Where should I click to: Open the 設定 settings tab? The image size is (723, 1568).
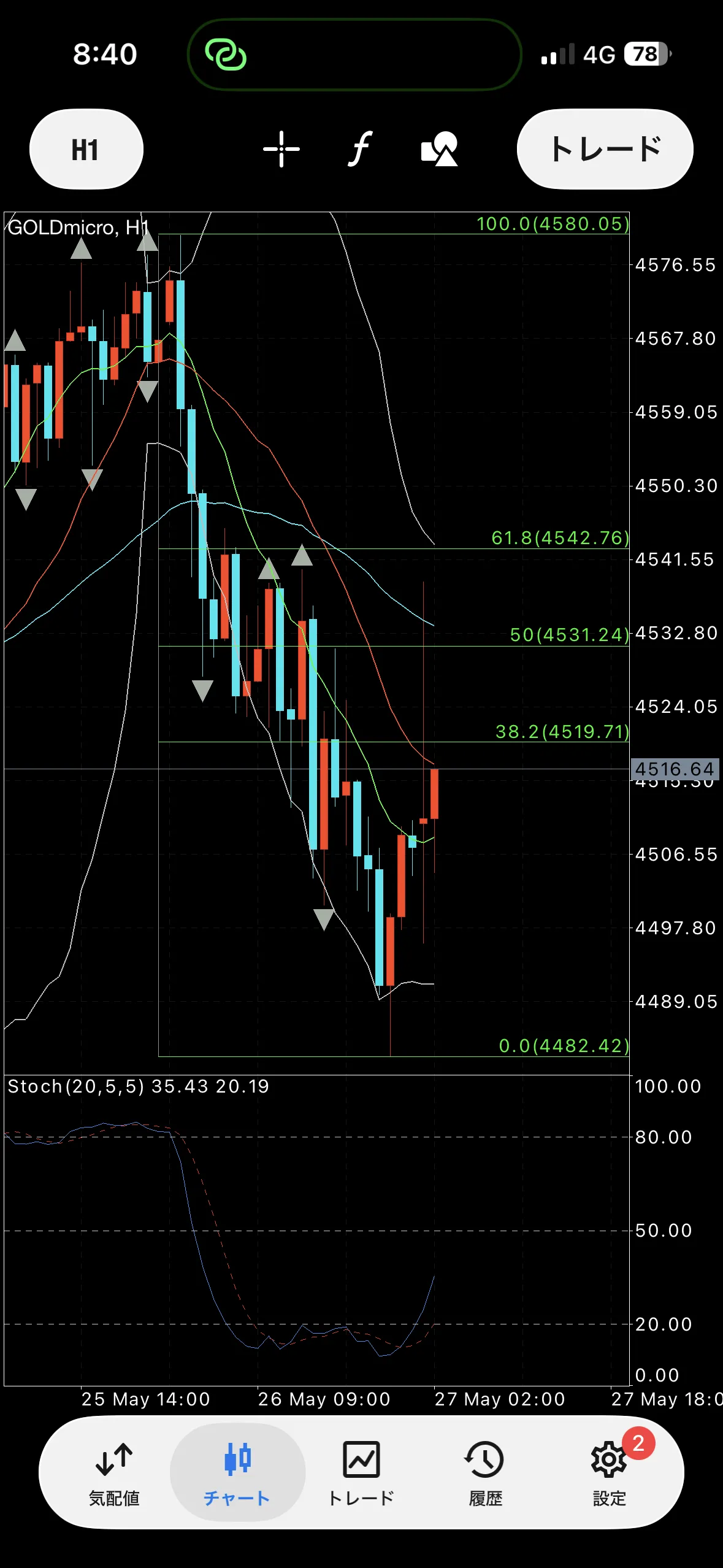[x=609, y=1474]
